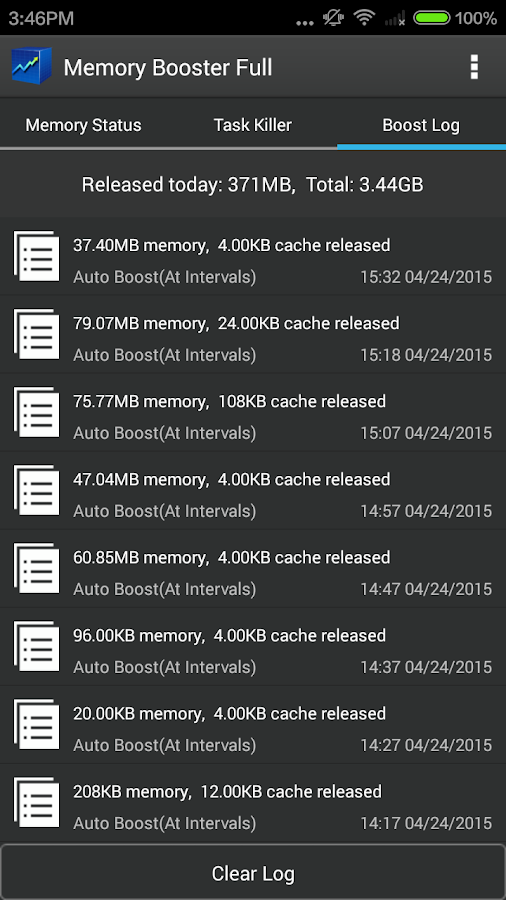The image size is (506, 900).
Task: View the 75.77MB memory log entry
Action: [x=253, y=413]
